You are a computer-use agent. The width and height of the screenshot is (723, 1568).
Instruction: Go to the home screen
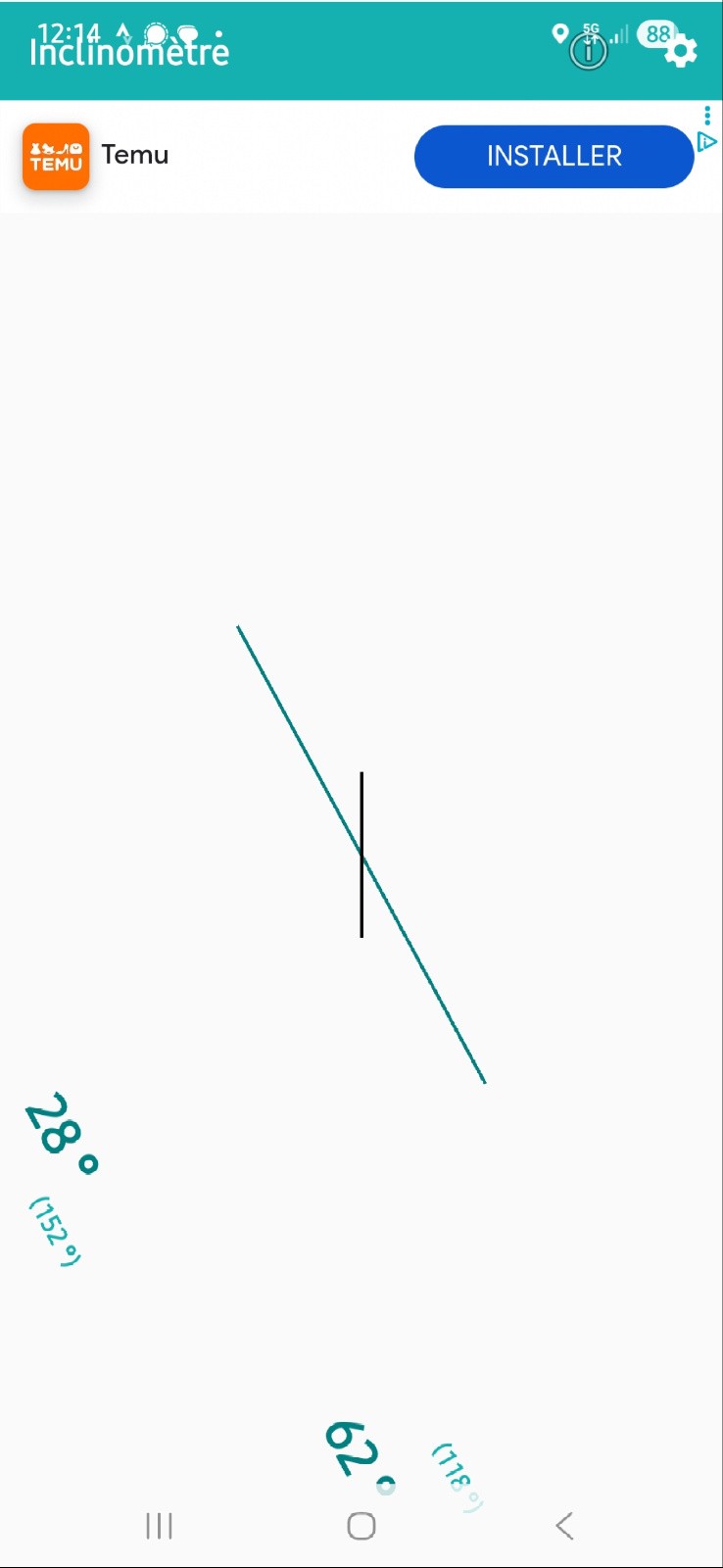(x=361, y=1526)
